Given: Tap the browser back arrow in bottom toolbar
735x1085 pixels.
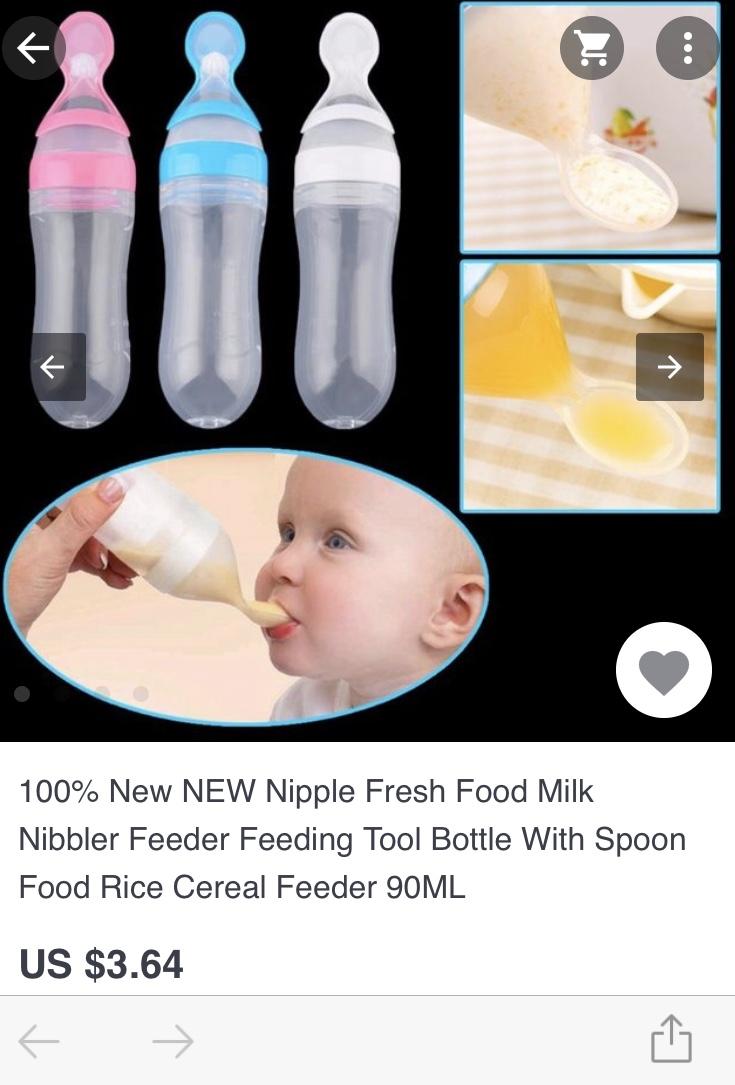Looking at the screenshot, I should (x=40, y=1042).
